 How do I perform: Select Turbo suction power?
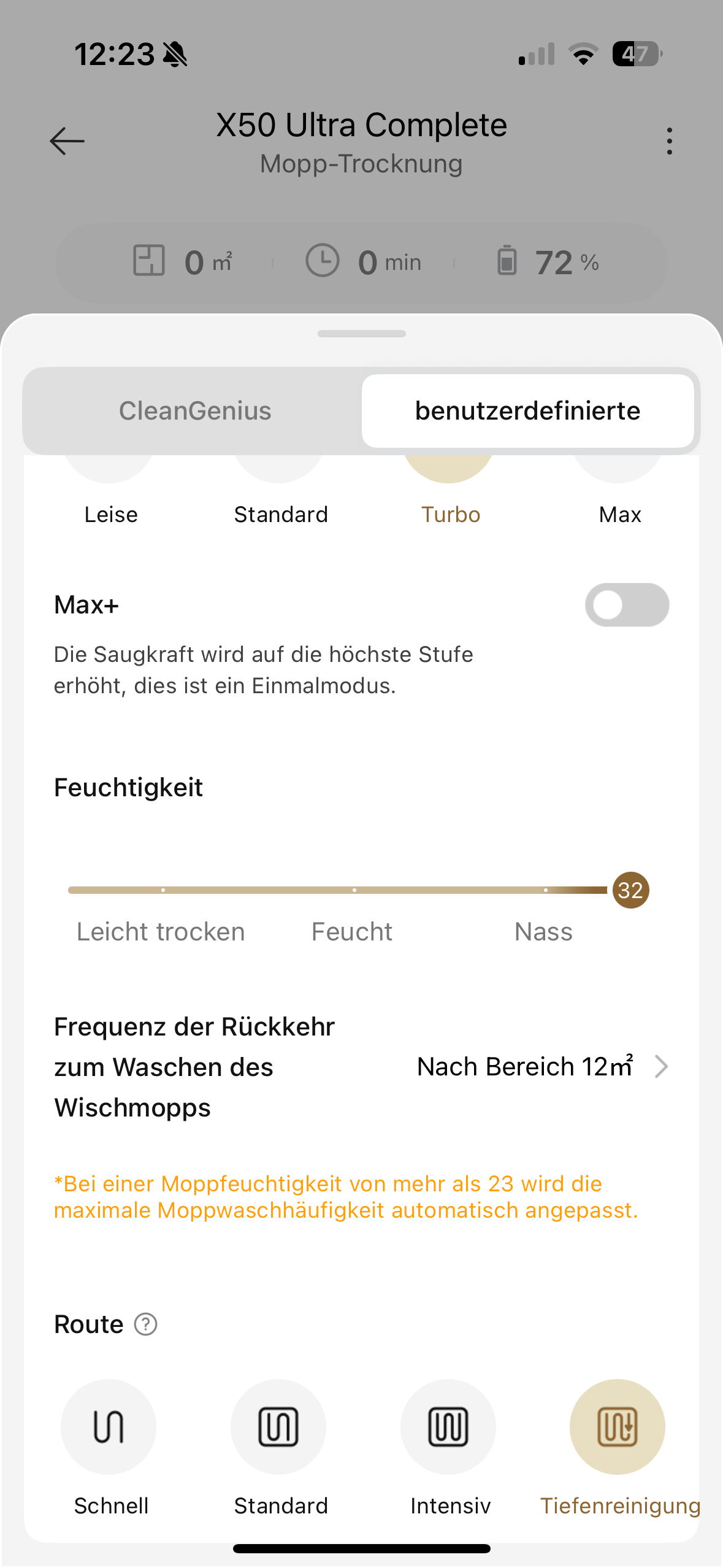pos(449,491)
